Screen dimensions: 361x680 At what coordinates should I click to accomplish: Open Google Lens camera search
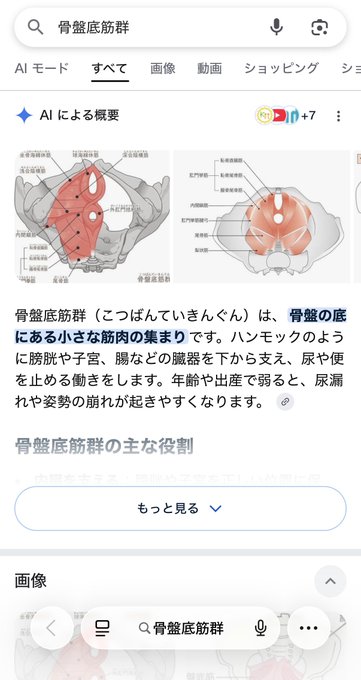[320, 28]
